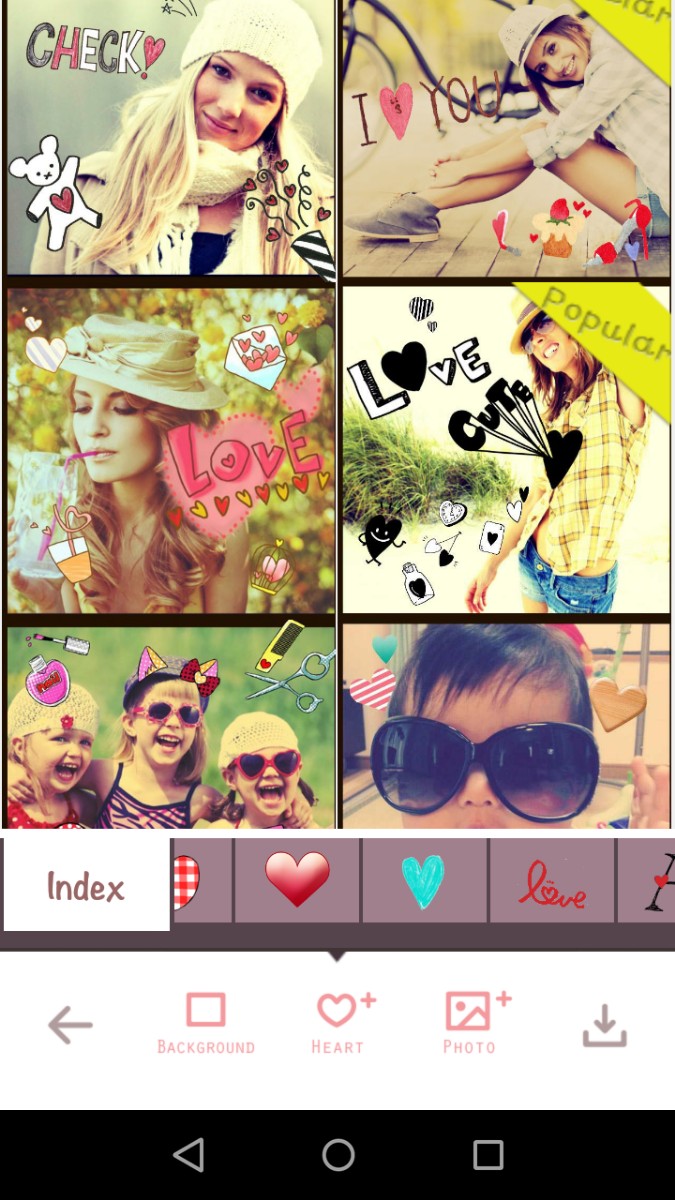Open the baby with big sunglasses sample
This screenshot has width=675, height=1200.
click(x=505, y=727)
